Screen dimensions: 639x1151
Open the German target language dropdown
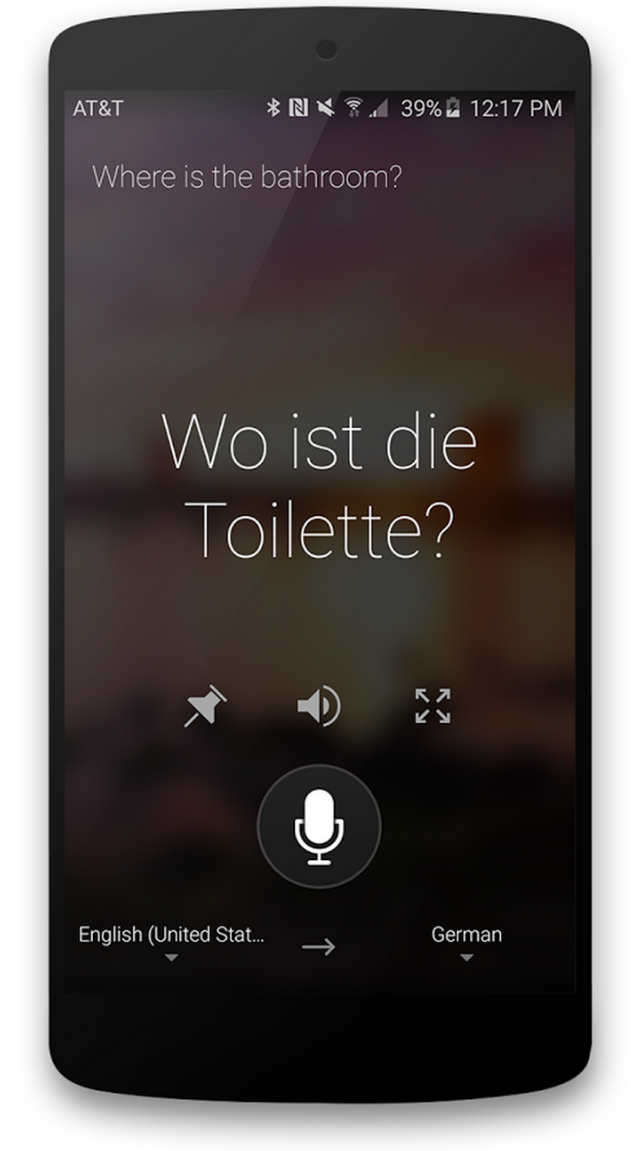[467, 943]
